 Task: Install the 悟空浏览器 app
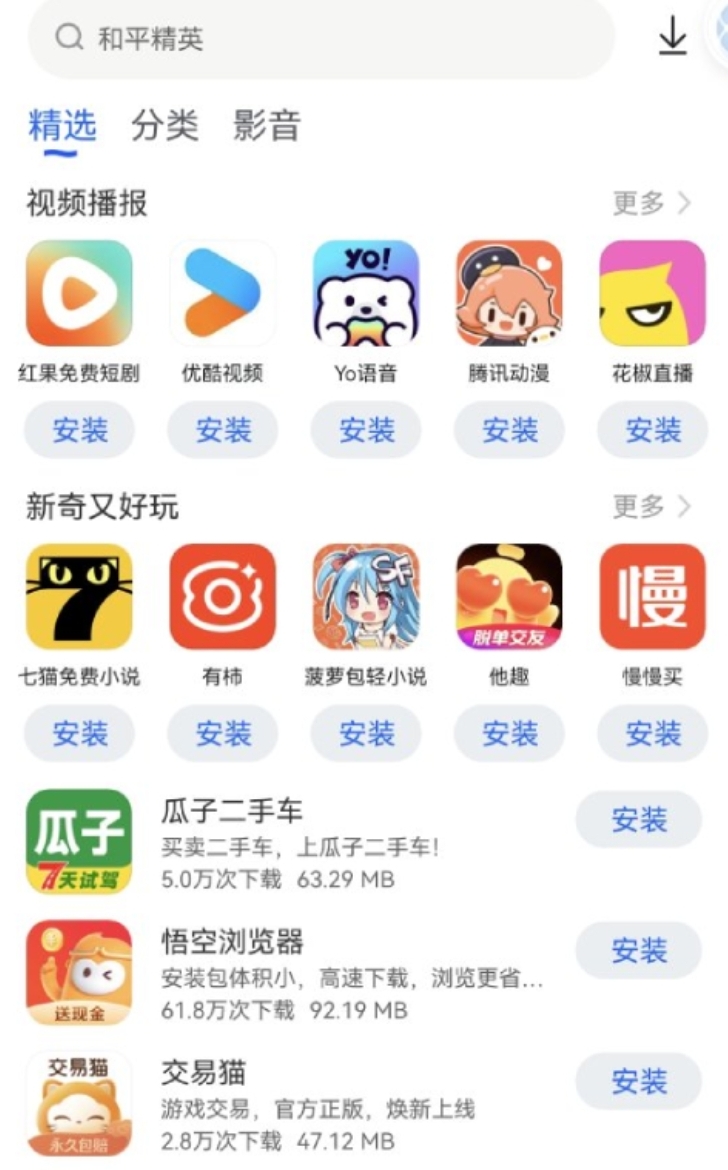639,951
